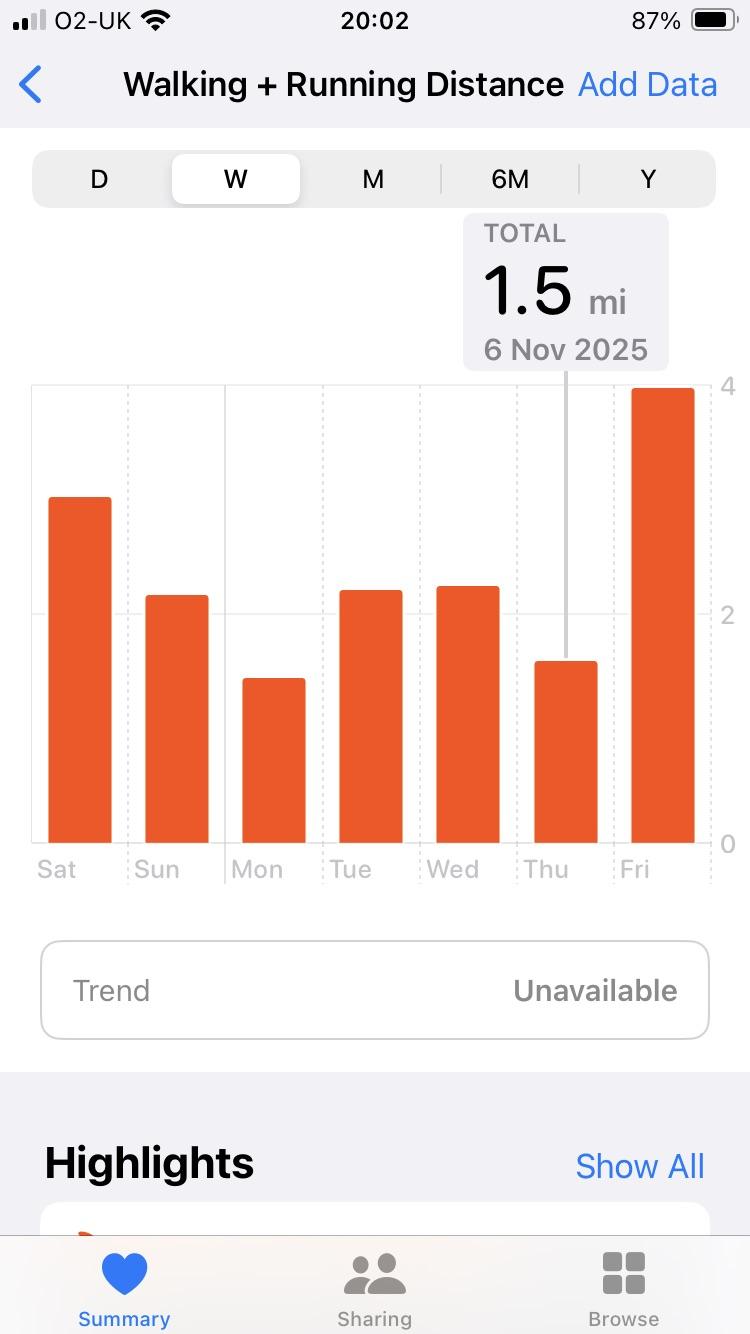Open the Trend row
The height and width of the screenshot is (1334, 750).
coord(375,990)
